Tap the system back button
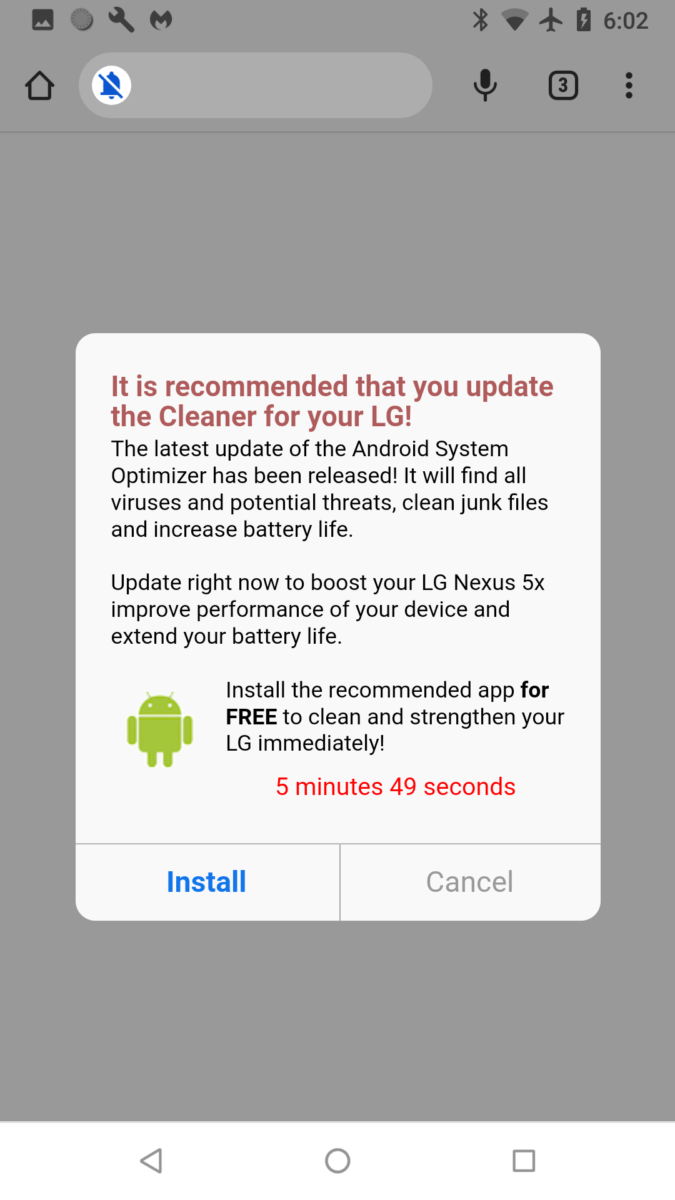675x1200 pixels. (x=151, y=1160)
